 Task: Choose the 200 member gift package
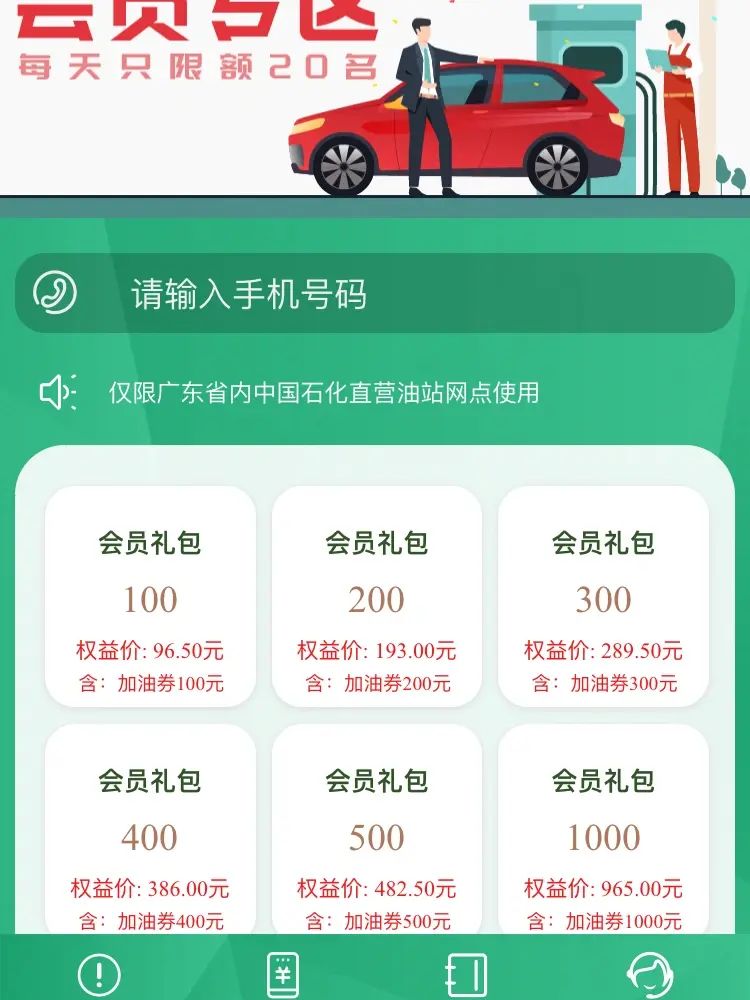pos(376,597)
